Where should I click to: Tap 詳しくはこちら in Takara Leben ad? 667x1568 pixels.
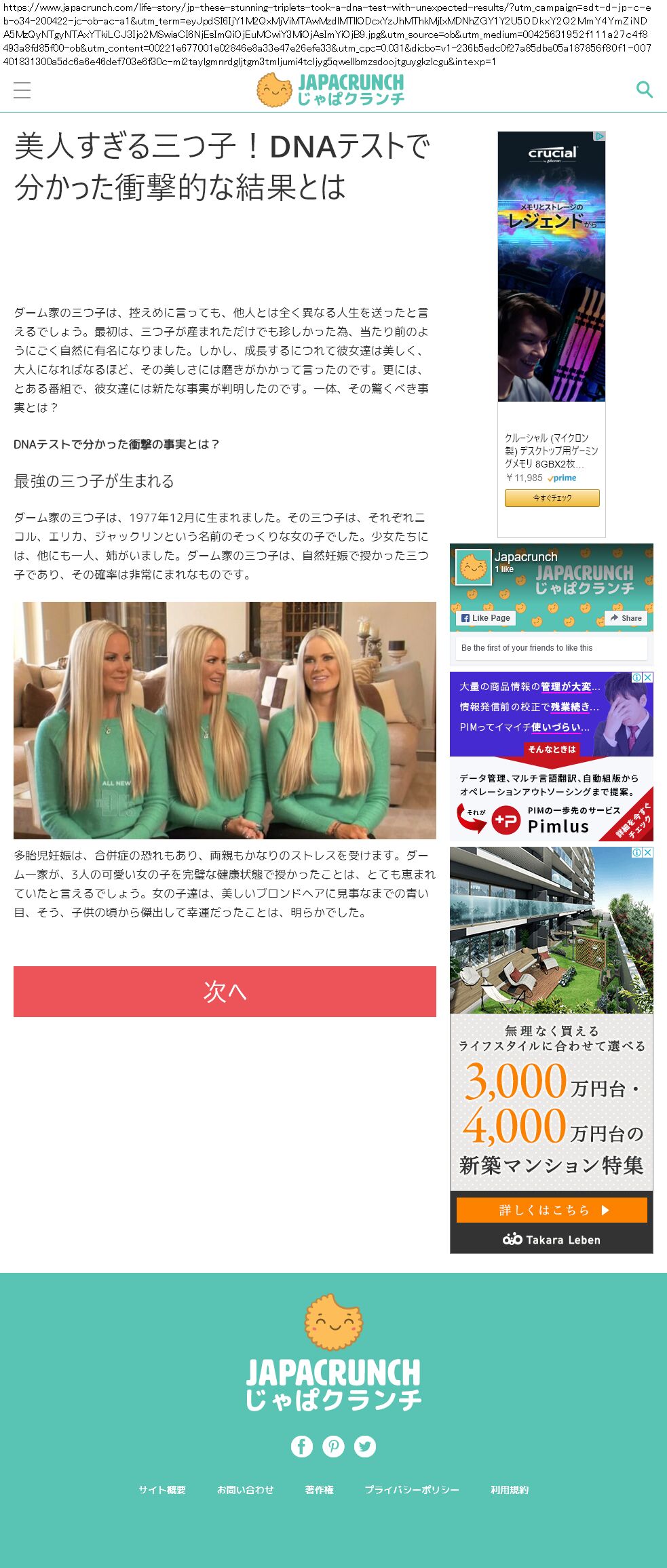pyautogui.click(x=552, y=1210)
